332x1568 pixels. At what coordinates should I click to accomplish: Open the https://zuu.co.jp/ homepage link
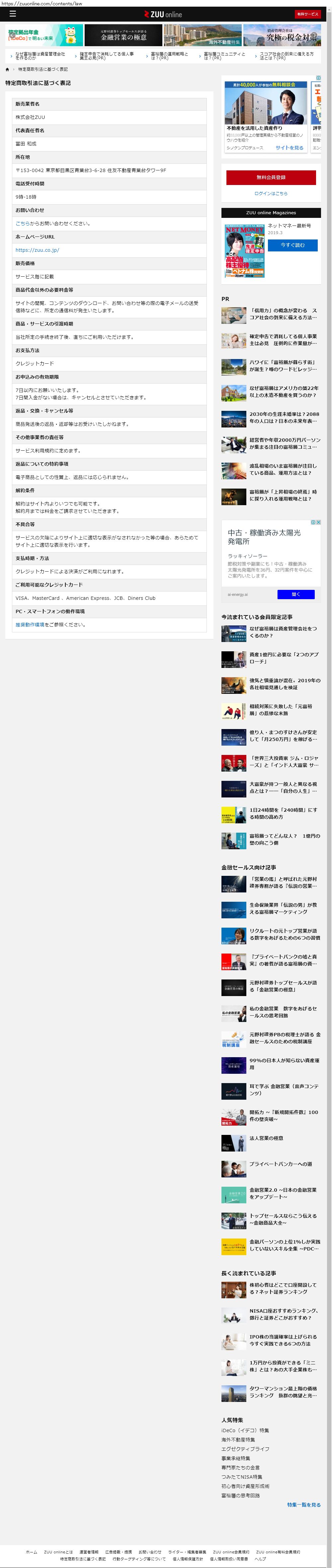pos(37,250)
